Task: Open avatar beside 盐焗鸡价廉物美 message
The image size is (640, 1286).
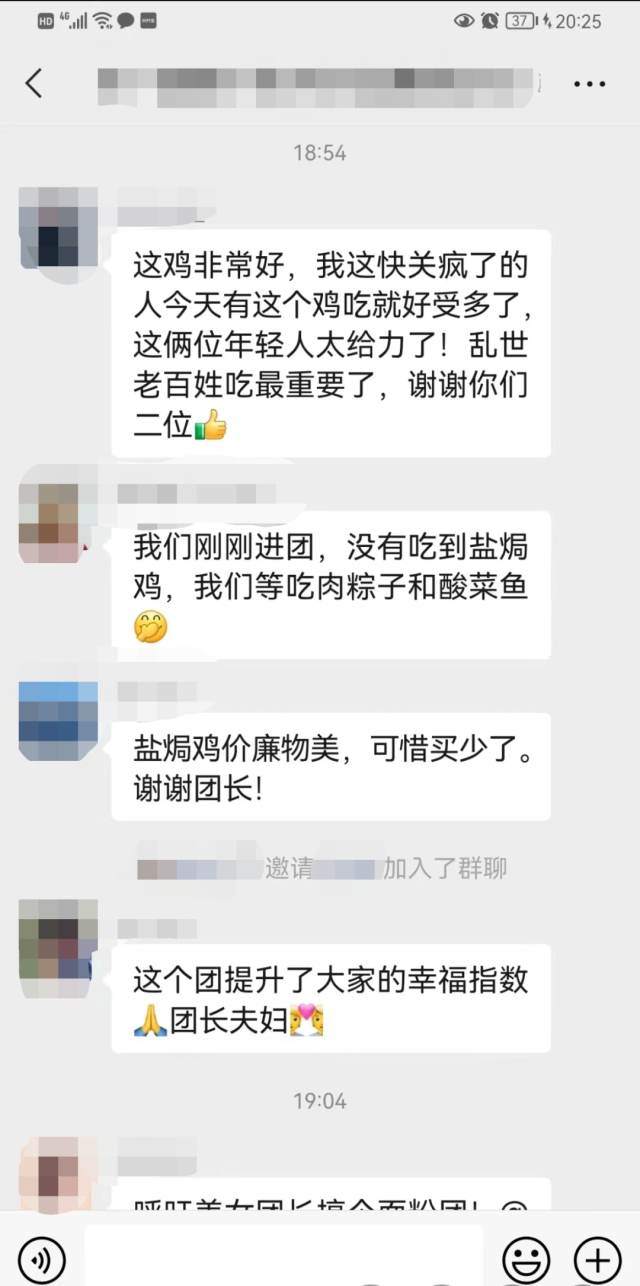Action: [x=58, y=721]
